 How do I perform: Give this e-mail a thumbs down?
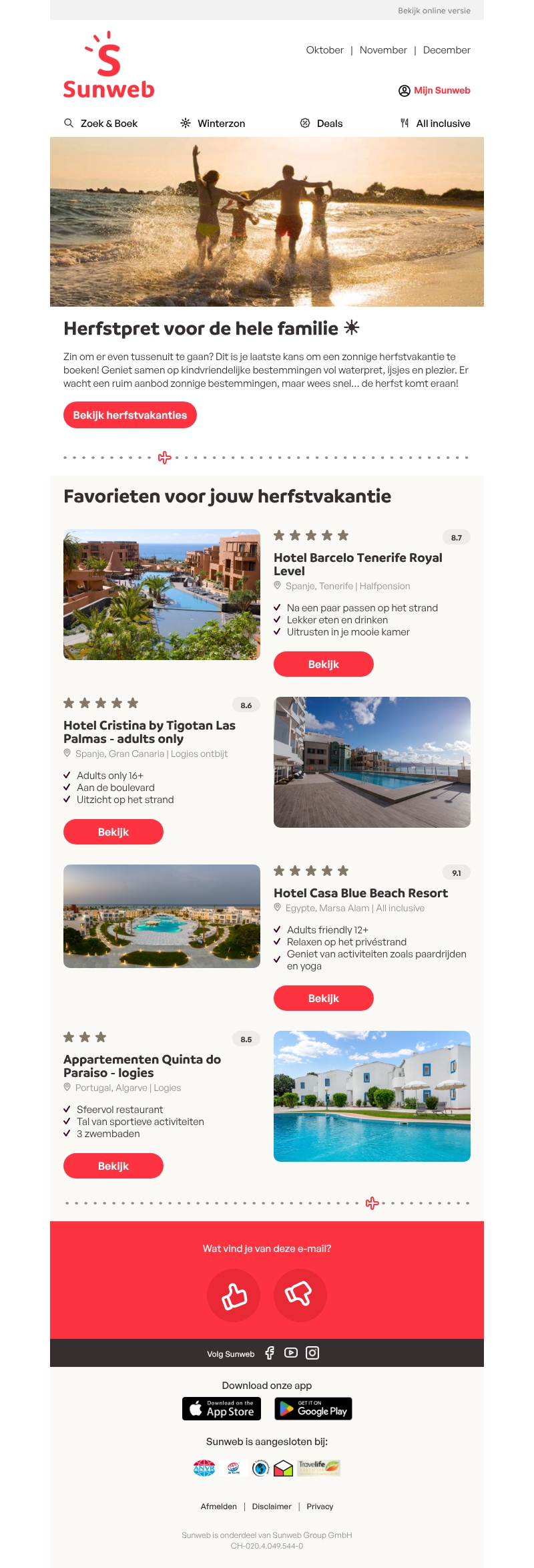click(300, 1295)
